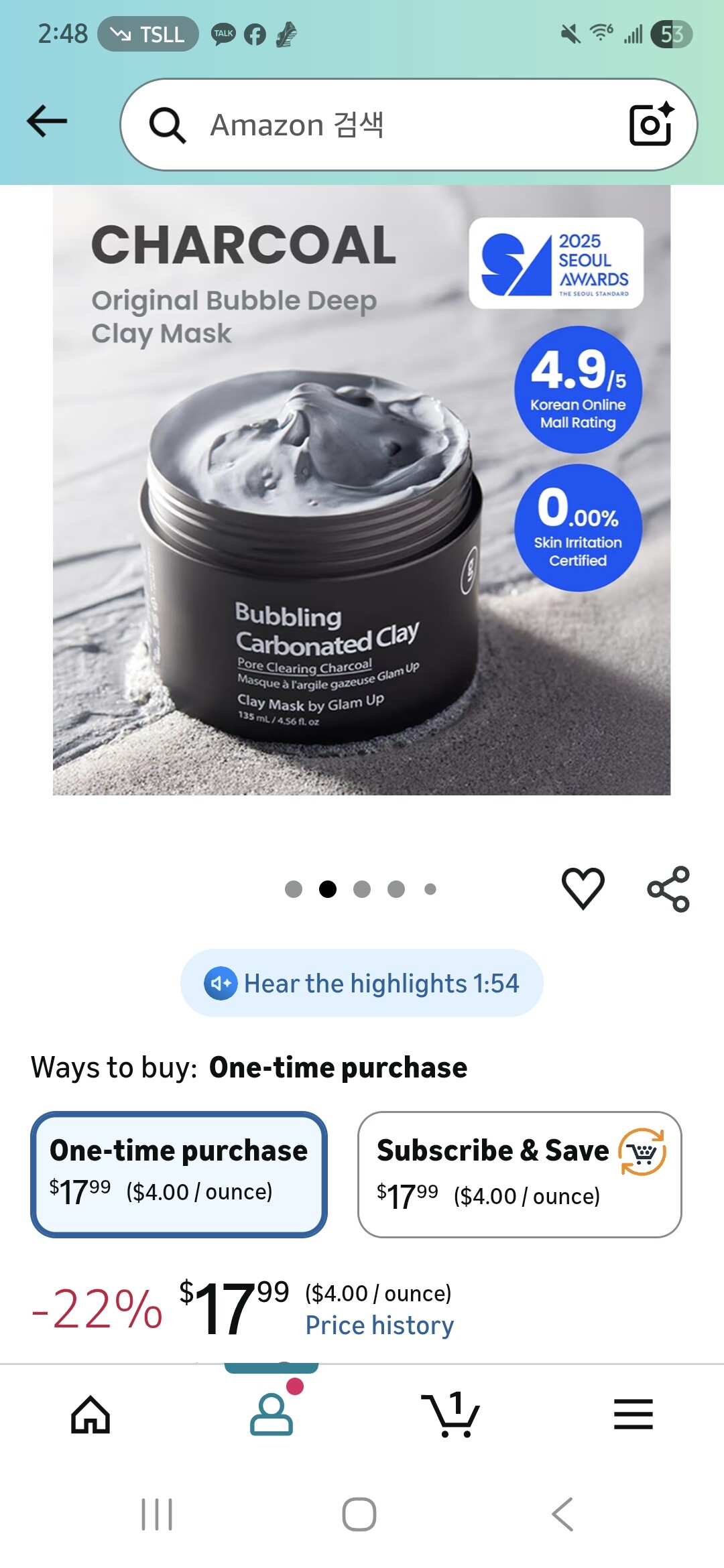This screenshot has width=724, height=1568.
Task: Add product to wish list heart
Action: 583,889
